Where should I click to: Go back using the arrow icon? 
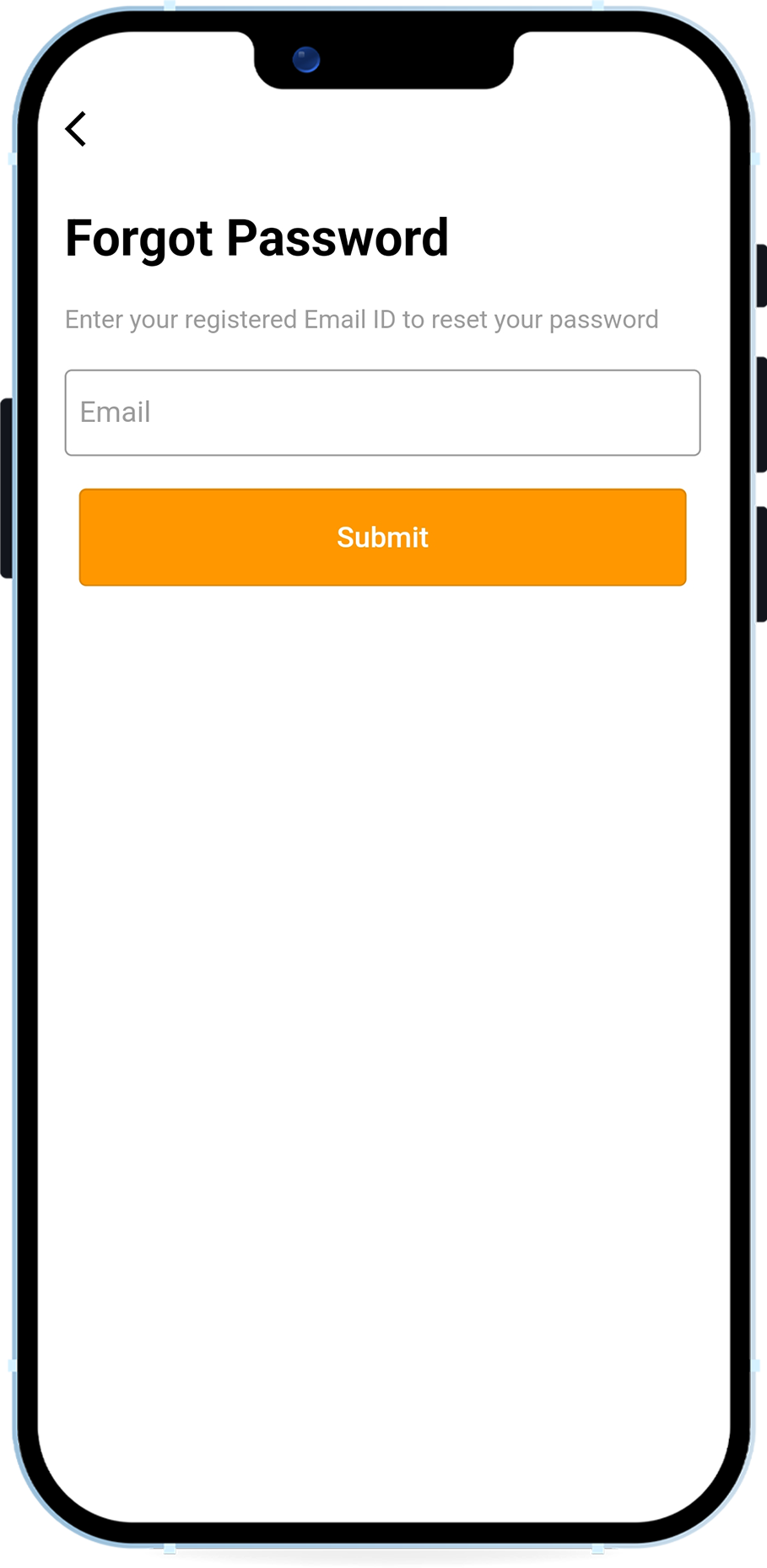[76, 129]
